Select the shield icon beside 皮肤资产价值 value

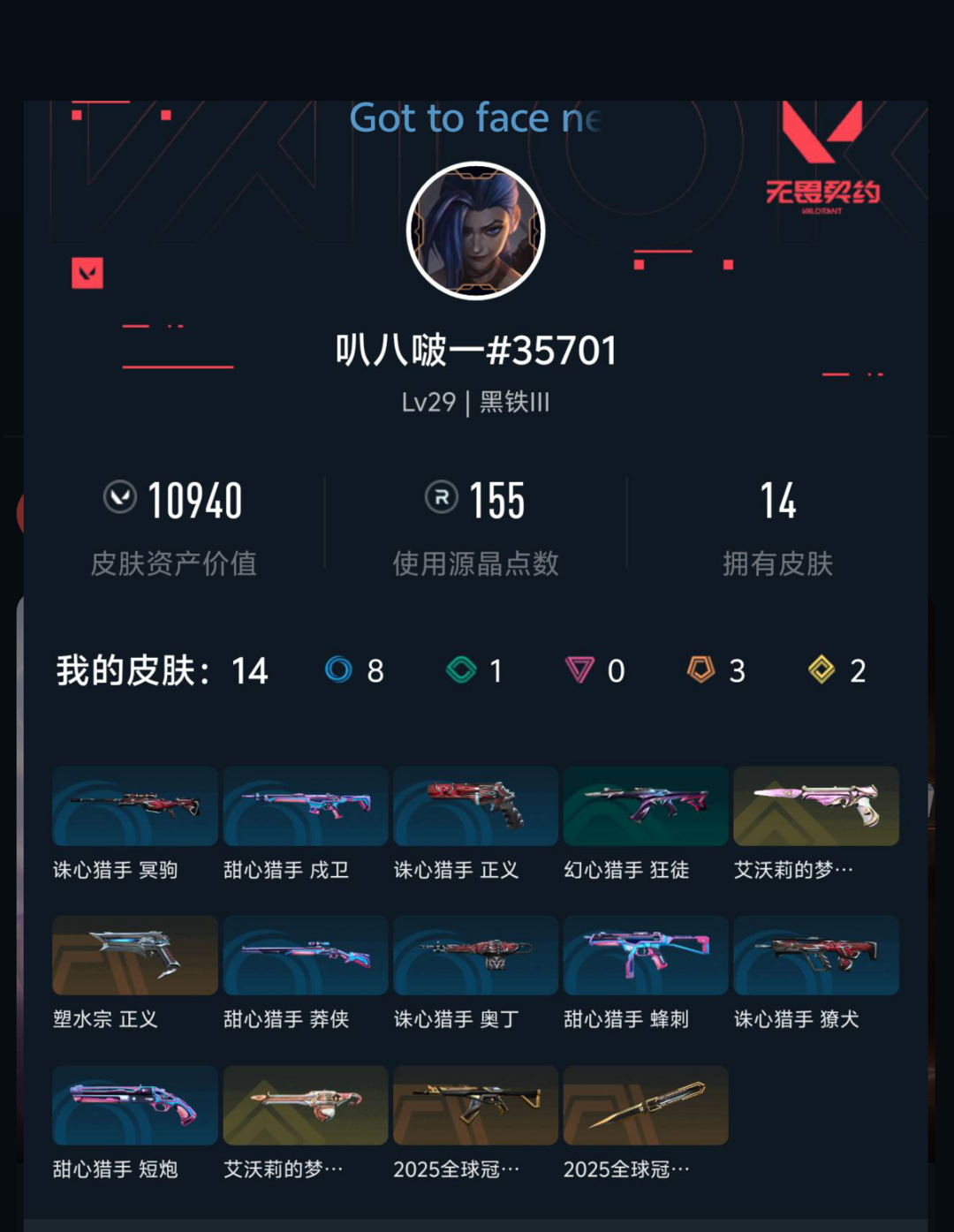118,500
